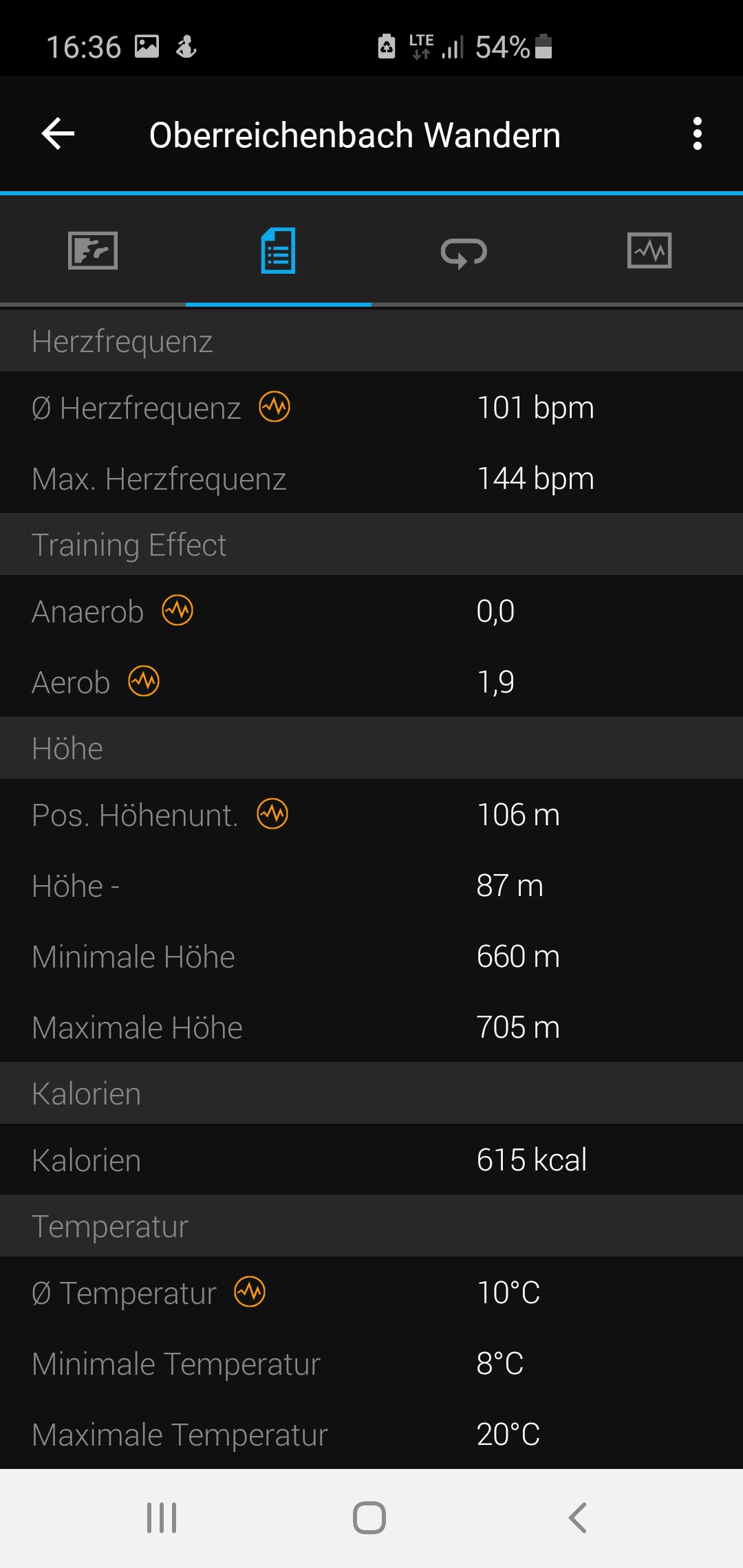743x1568 pixels.
Task: Go to the home screen
Action: coord(369,1518)
